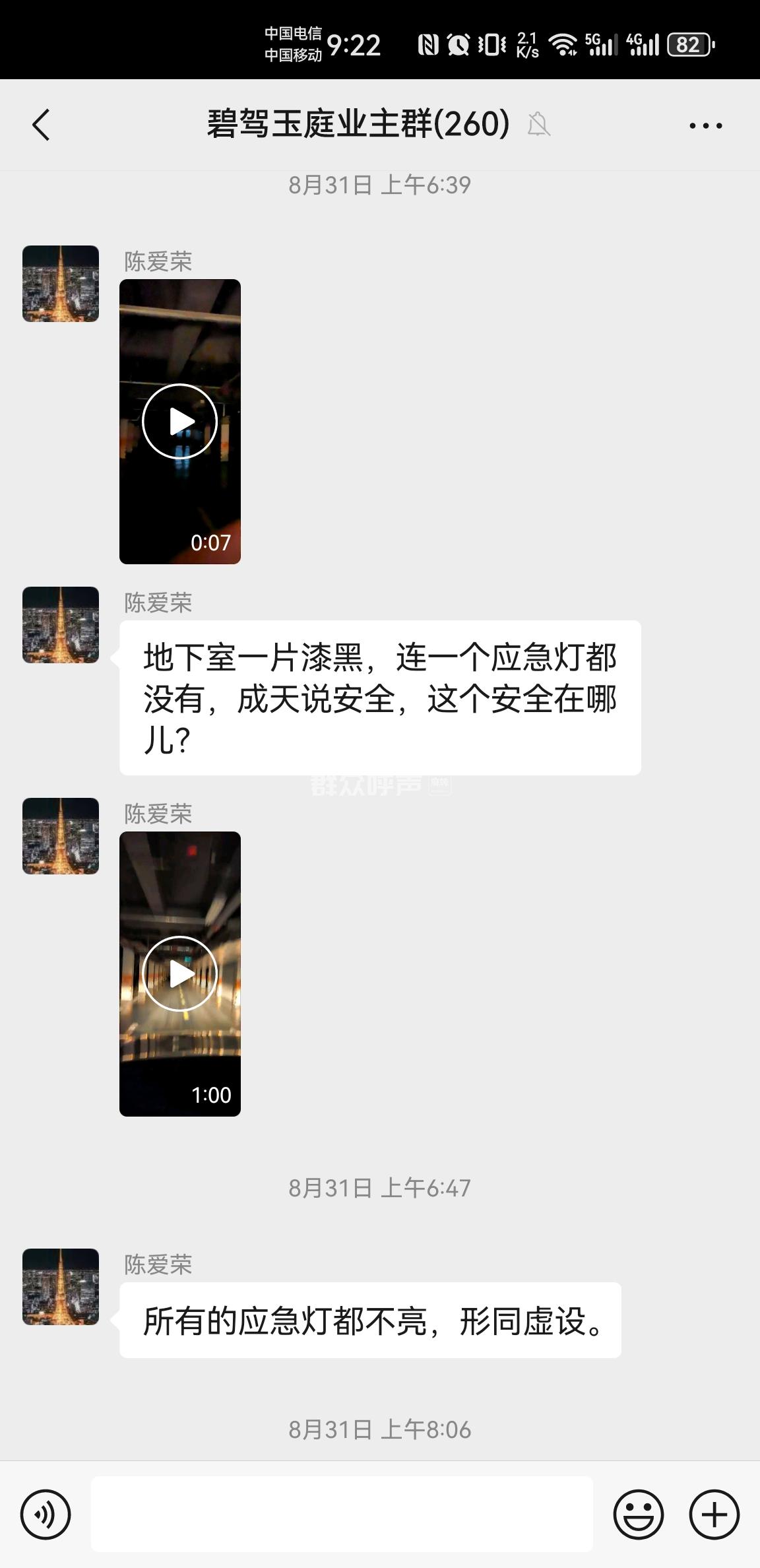Play the 1:00 video message
This screenshot has height=1568, width=760.
[179, 973]
